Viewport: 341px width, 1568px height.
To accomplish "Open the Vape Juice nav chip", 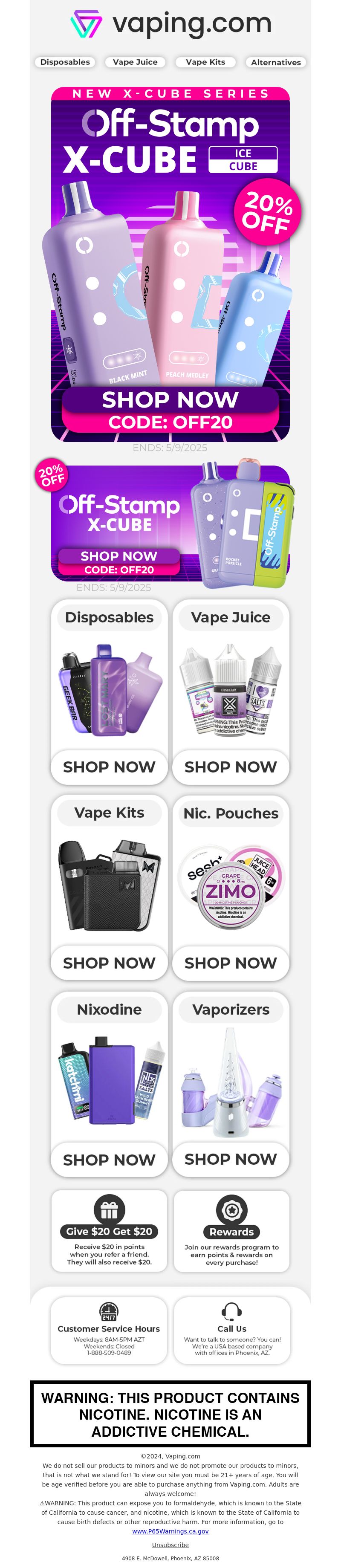I will (x=135, y=62).
